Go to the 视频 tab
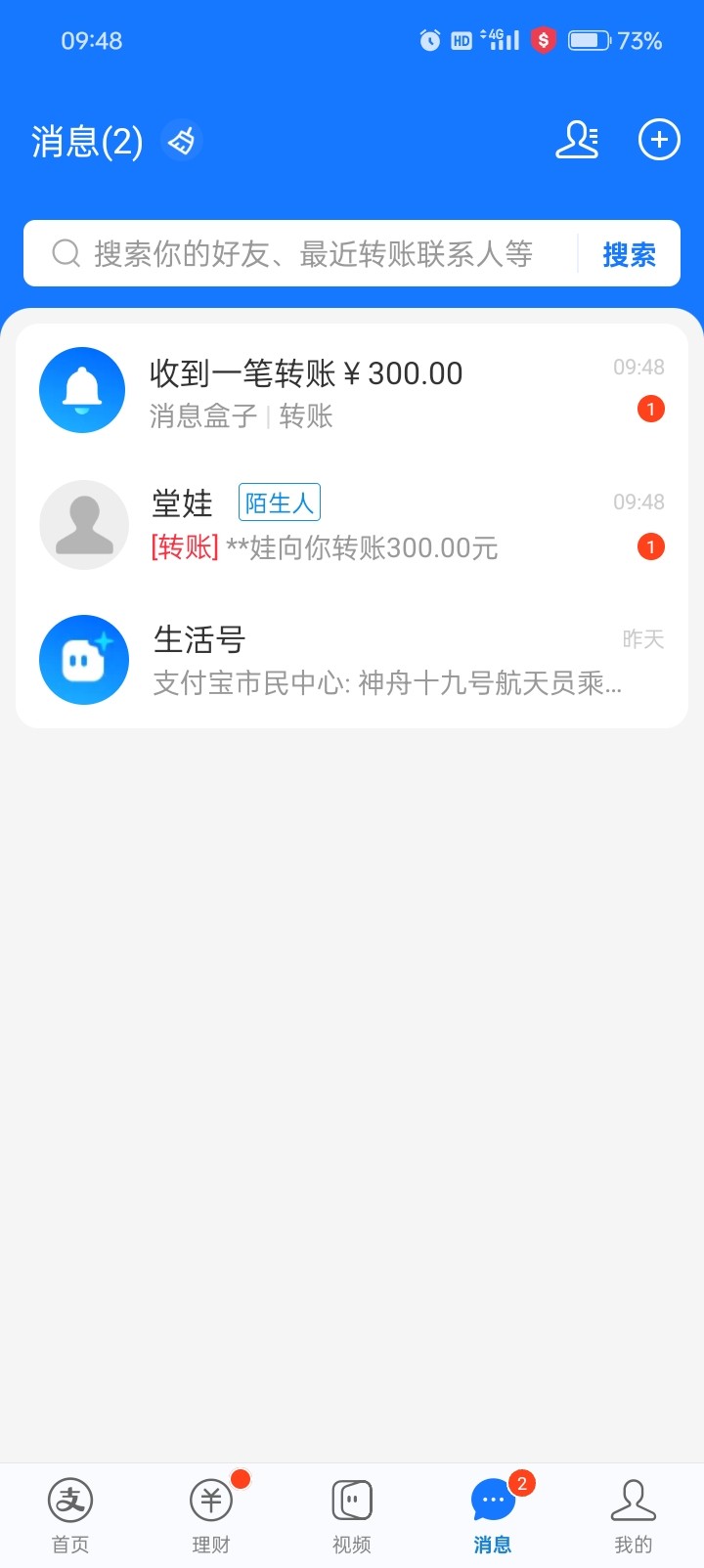 point(352,1515)
